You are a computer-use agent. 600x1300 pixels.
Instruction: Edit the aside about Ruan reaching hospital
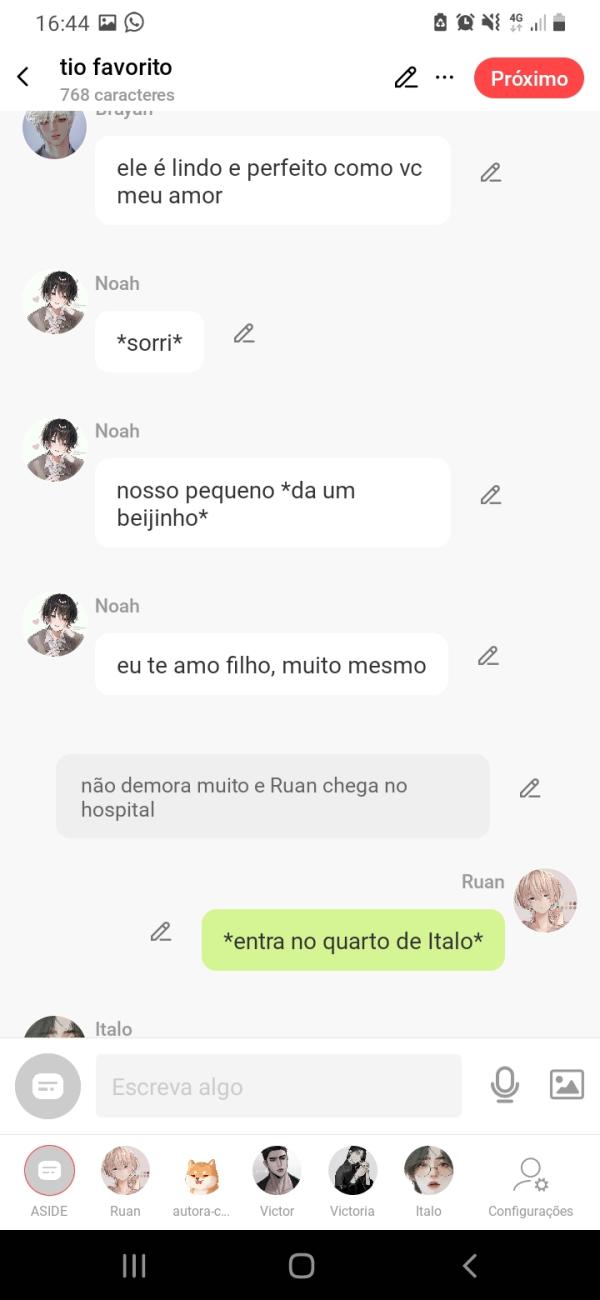click(x=530, y=788)
